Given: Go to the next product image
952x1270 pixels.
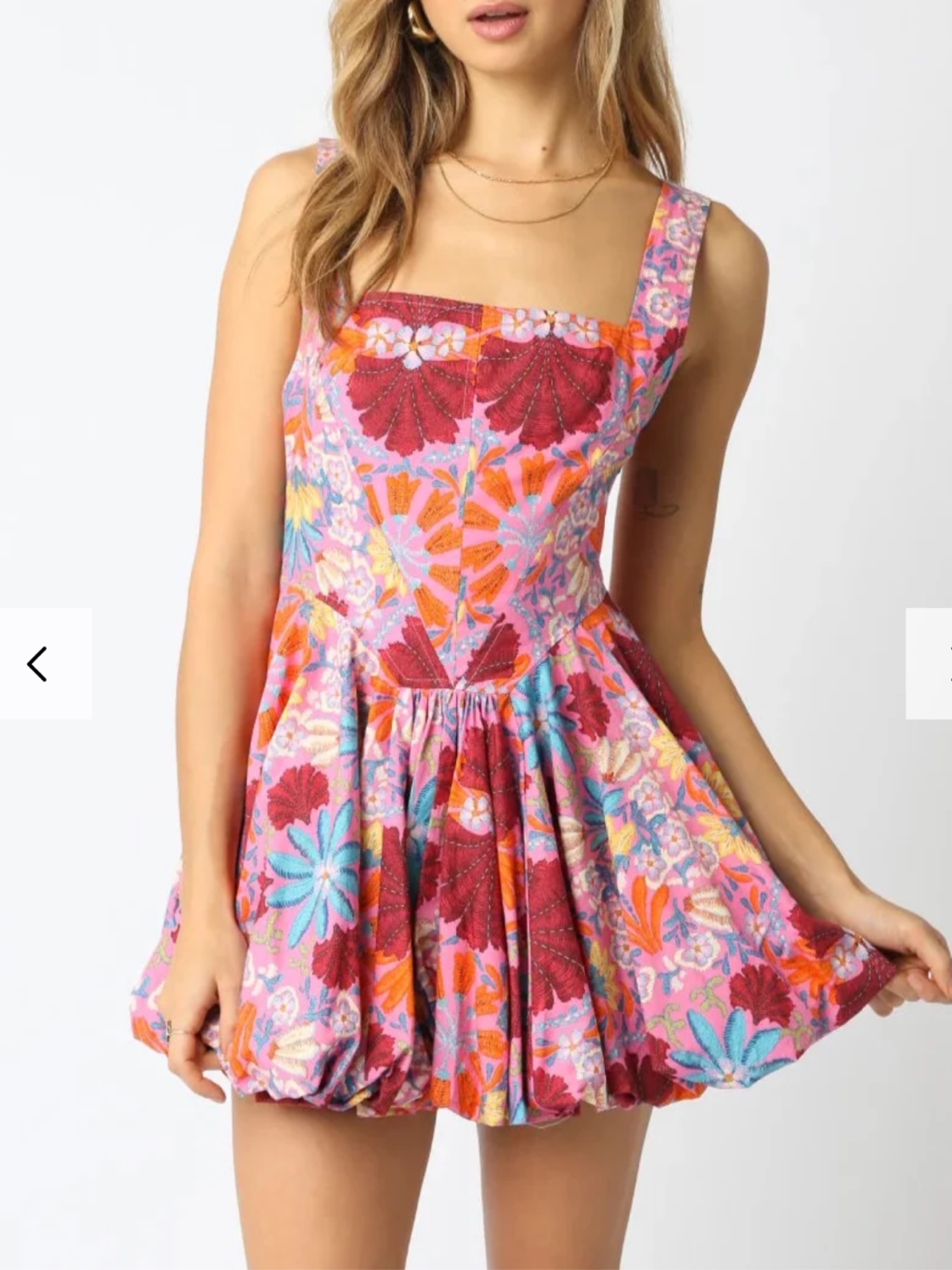Looking at the screenshot, I should pyautogui.click(x=929, y=664).
